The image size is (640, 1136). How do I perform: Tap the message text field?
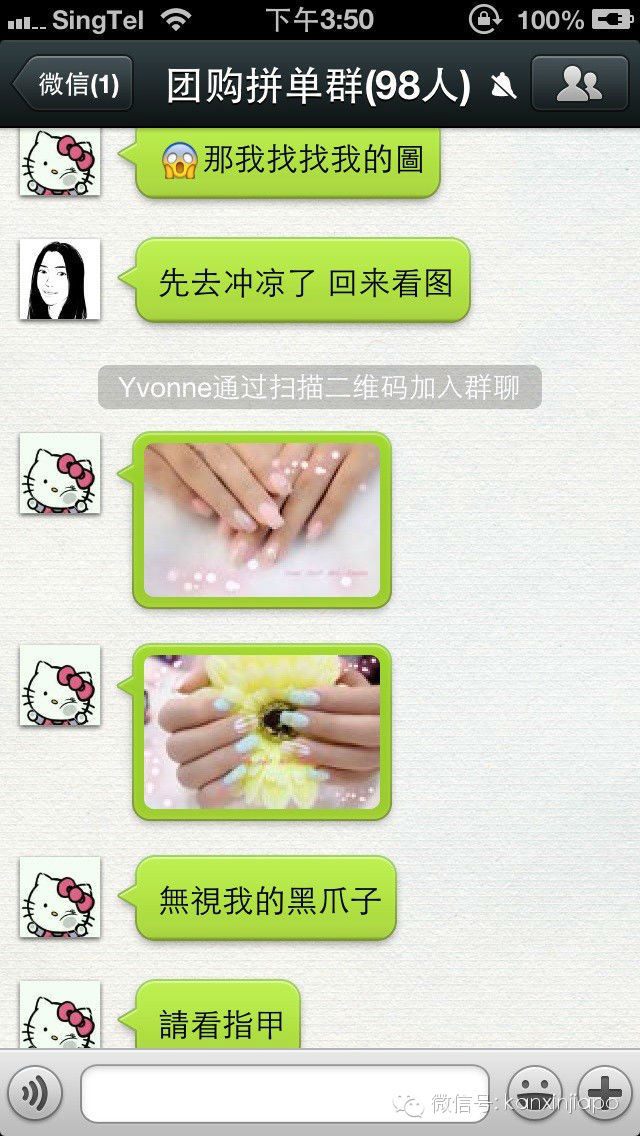285,1093
